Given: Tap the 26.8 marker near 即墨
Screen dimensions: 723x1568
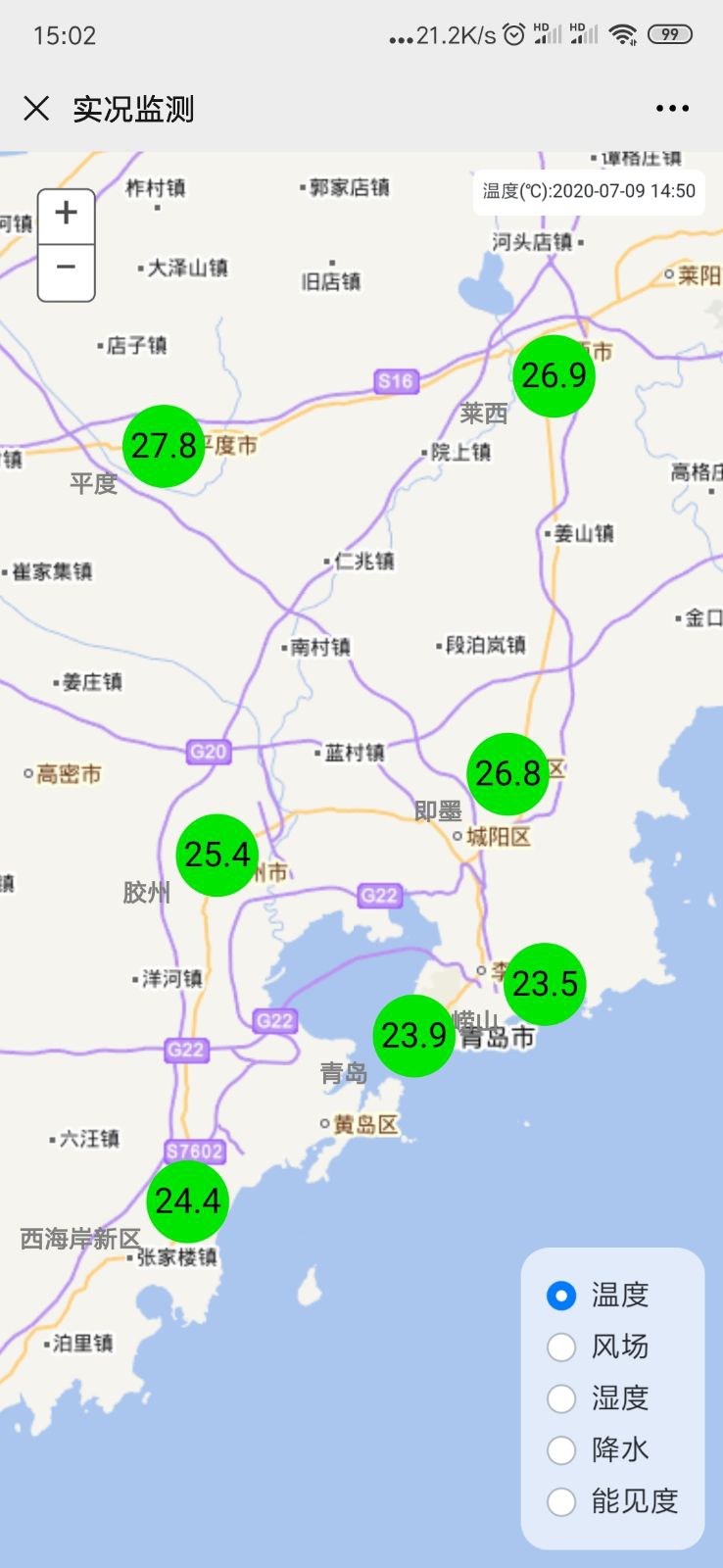Looking at the screenshot, I should pos(507,773).
